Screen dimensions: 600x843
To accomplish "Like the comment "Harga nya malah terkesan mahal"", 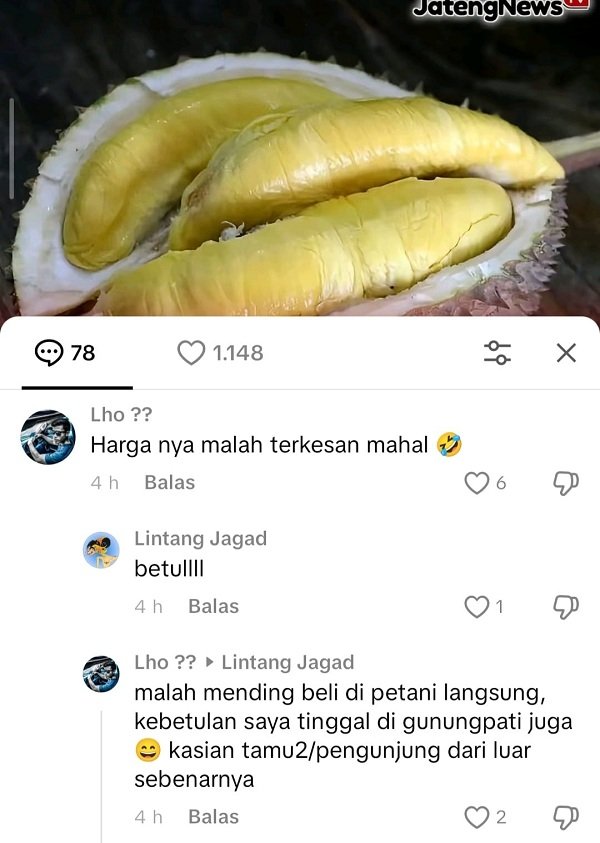I will (x=478, y=483).
